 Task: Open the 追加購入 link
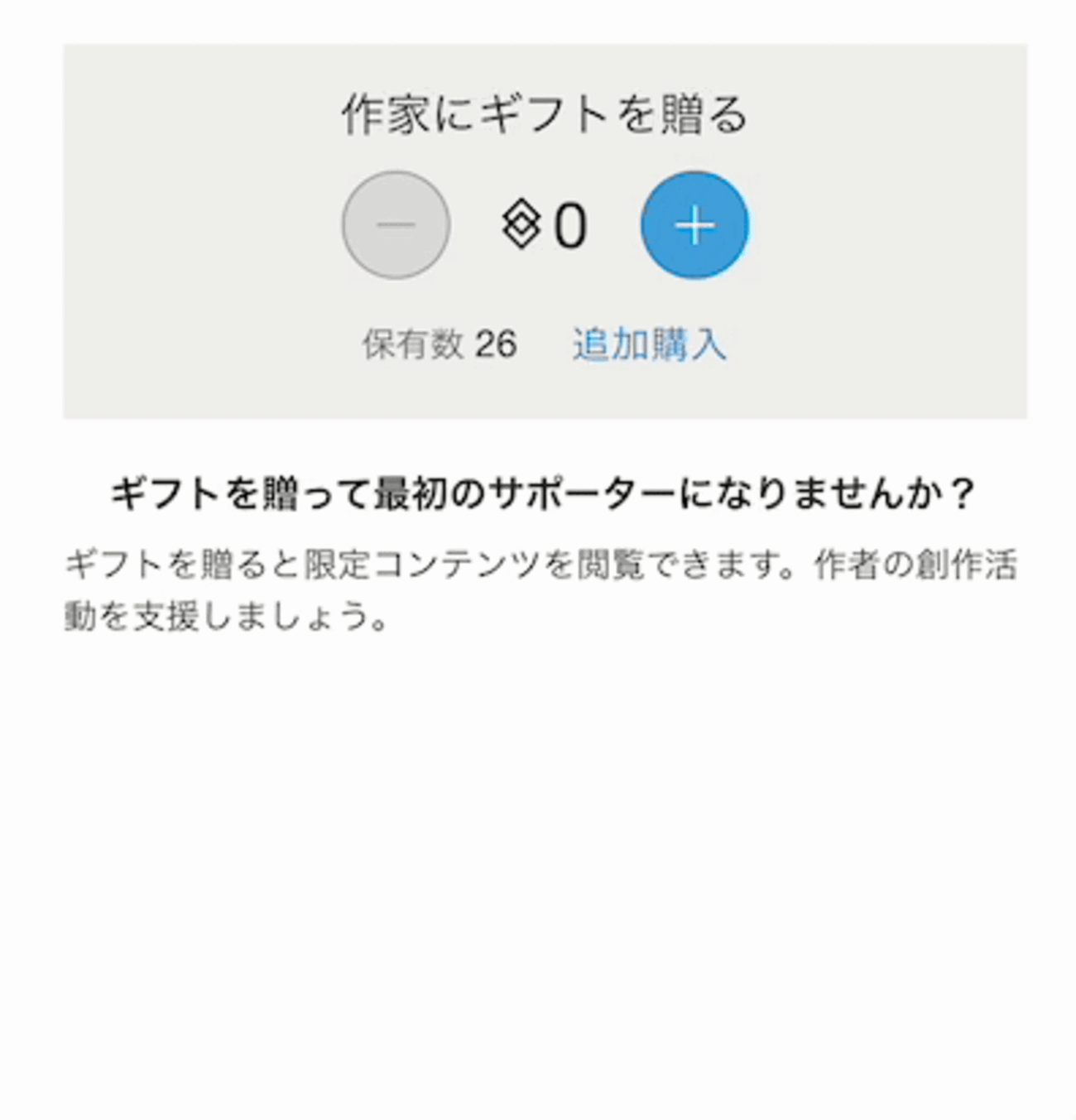[649, 344]
